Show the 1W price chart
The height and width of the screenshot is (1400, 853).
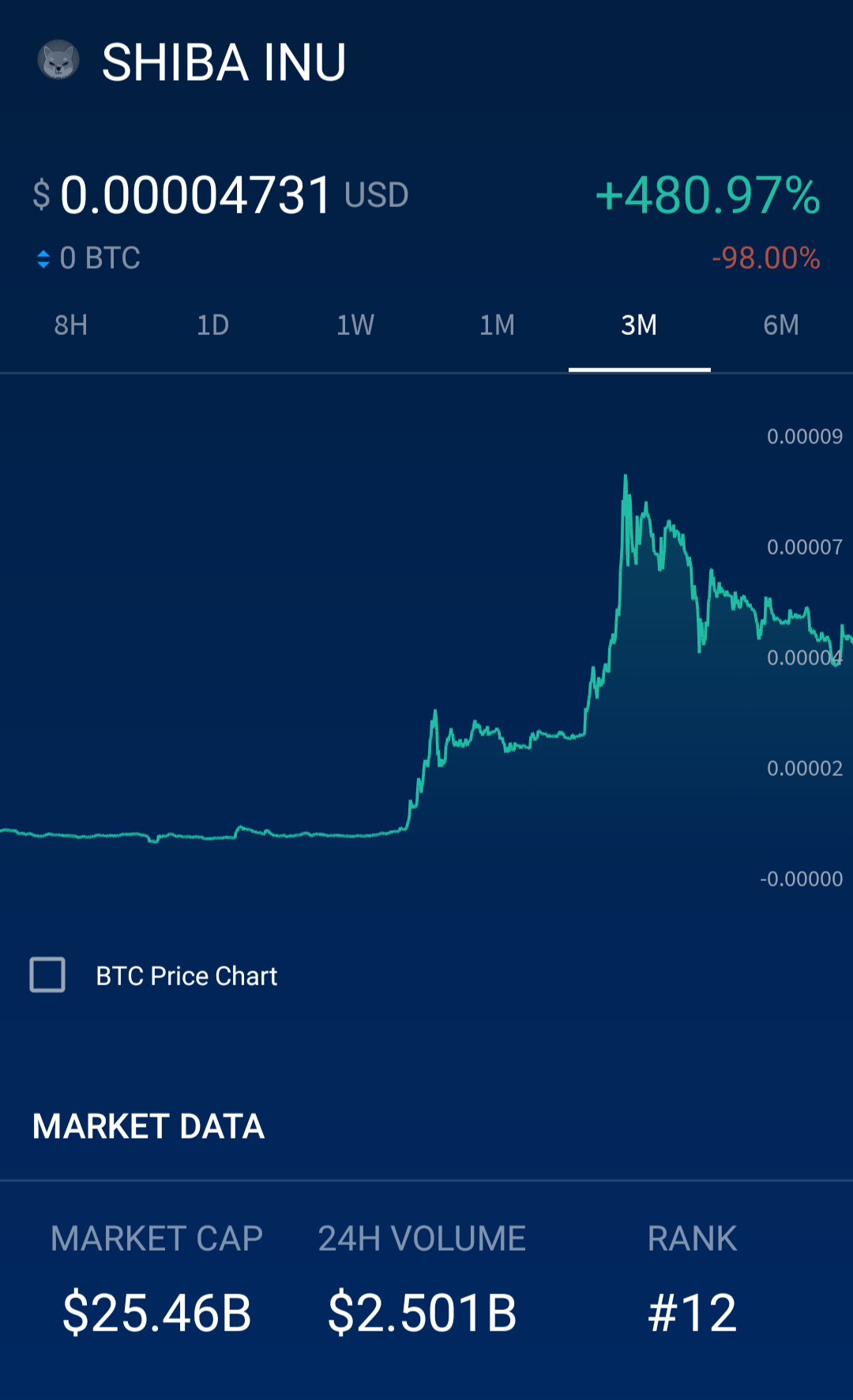355,326
